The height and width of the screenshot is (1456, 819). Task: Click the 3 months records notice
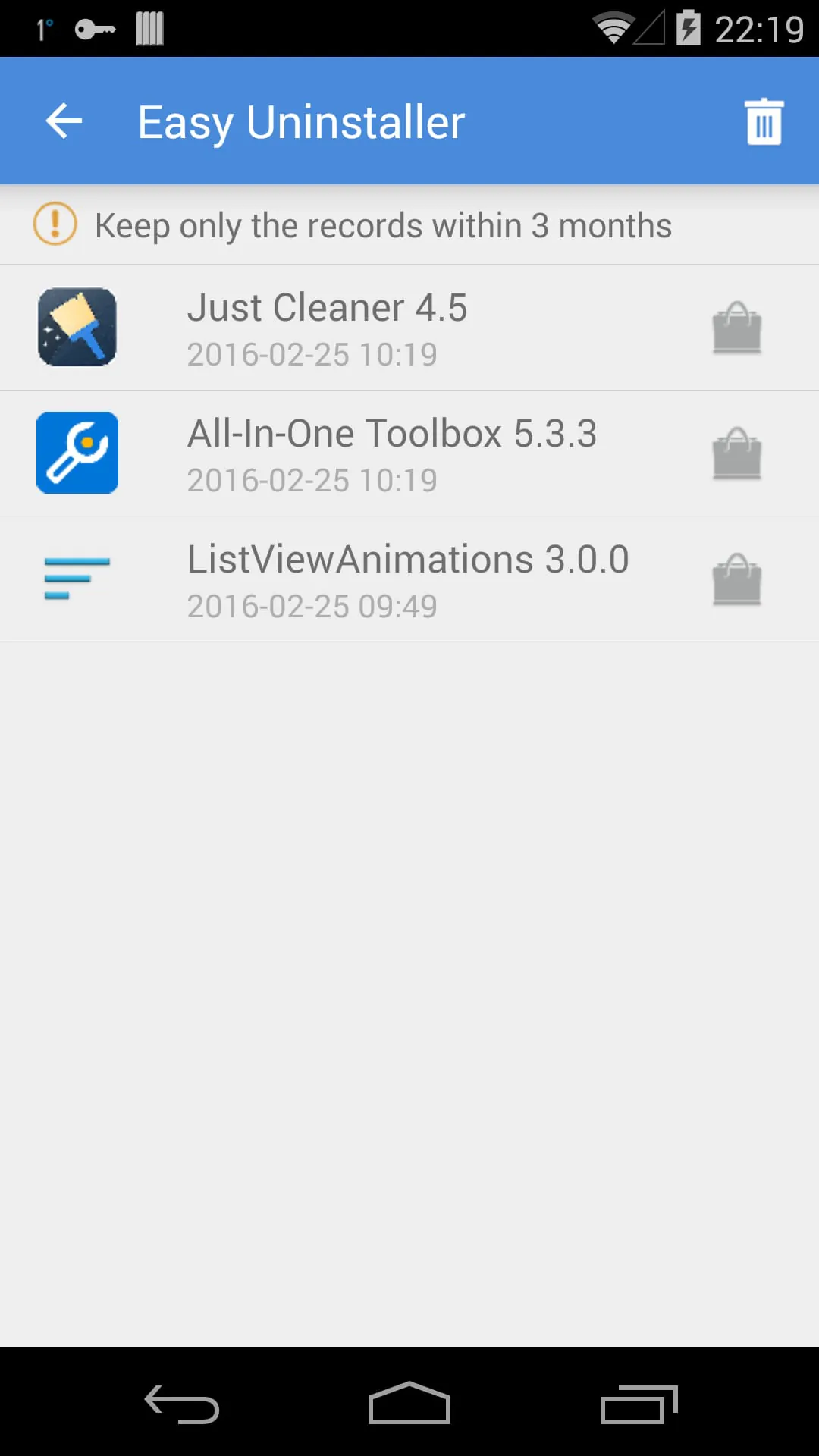click(x=383, y=224)
